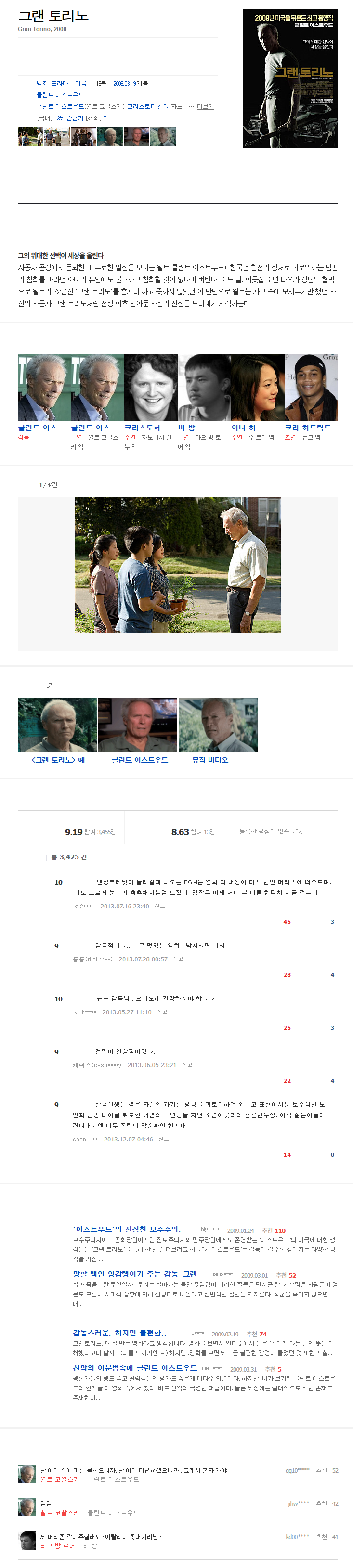The height and width of the screenshot is (1568, 353).
Task: Report seon****'s comment with 신고
Action: tap(164, 1139)
